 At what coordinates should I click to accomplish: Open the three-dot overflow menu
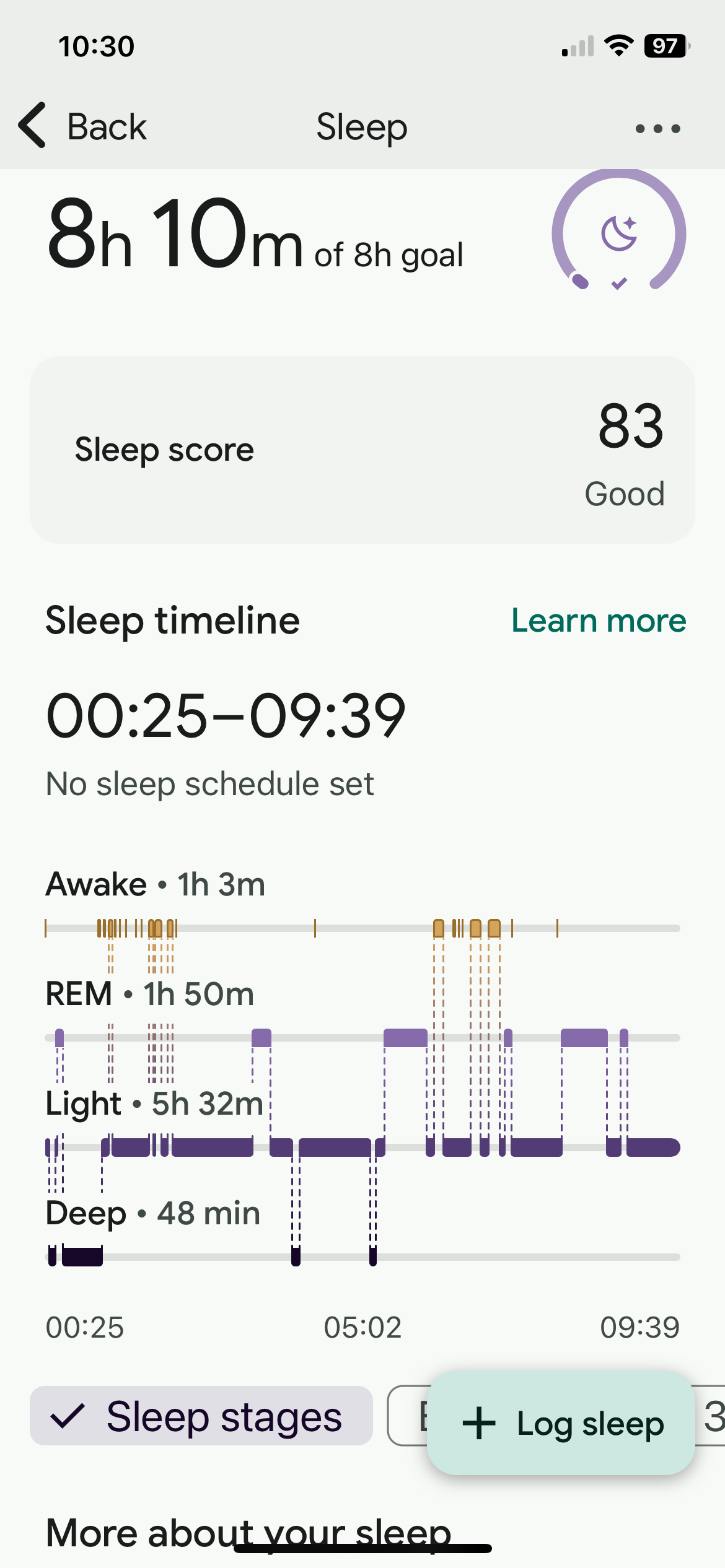(x=657, y=128)
